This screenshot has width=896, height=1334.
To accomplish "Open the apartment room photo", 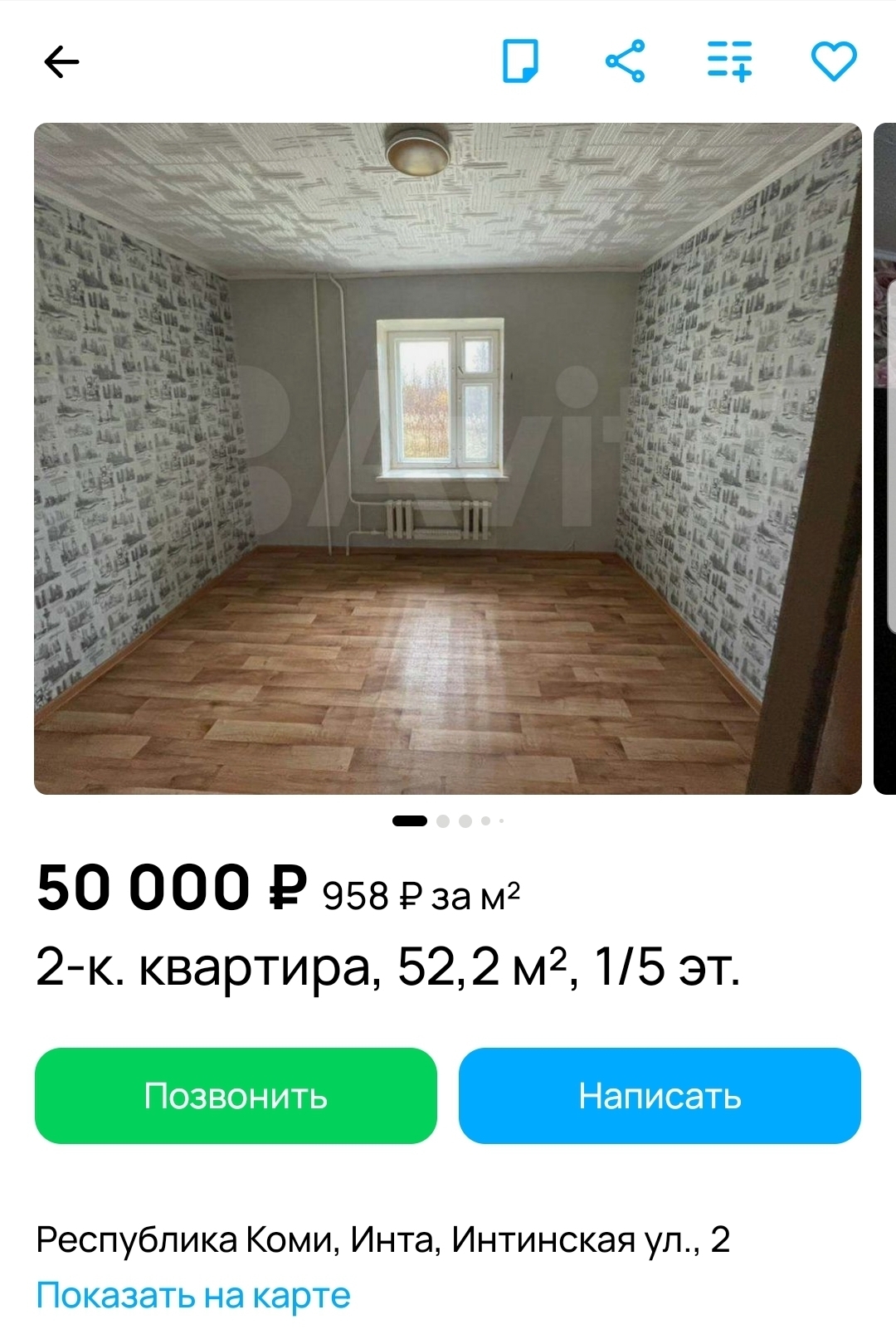I will pyautogui.click(x=448, y=459).
